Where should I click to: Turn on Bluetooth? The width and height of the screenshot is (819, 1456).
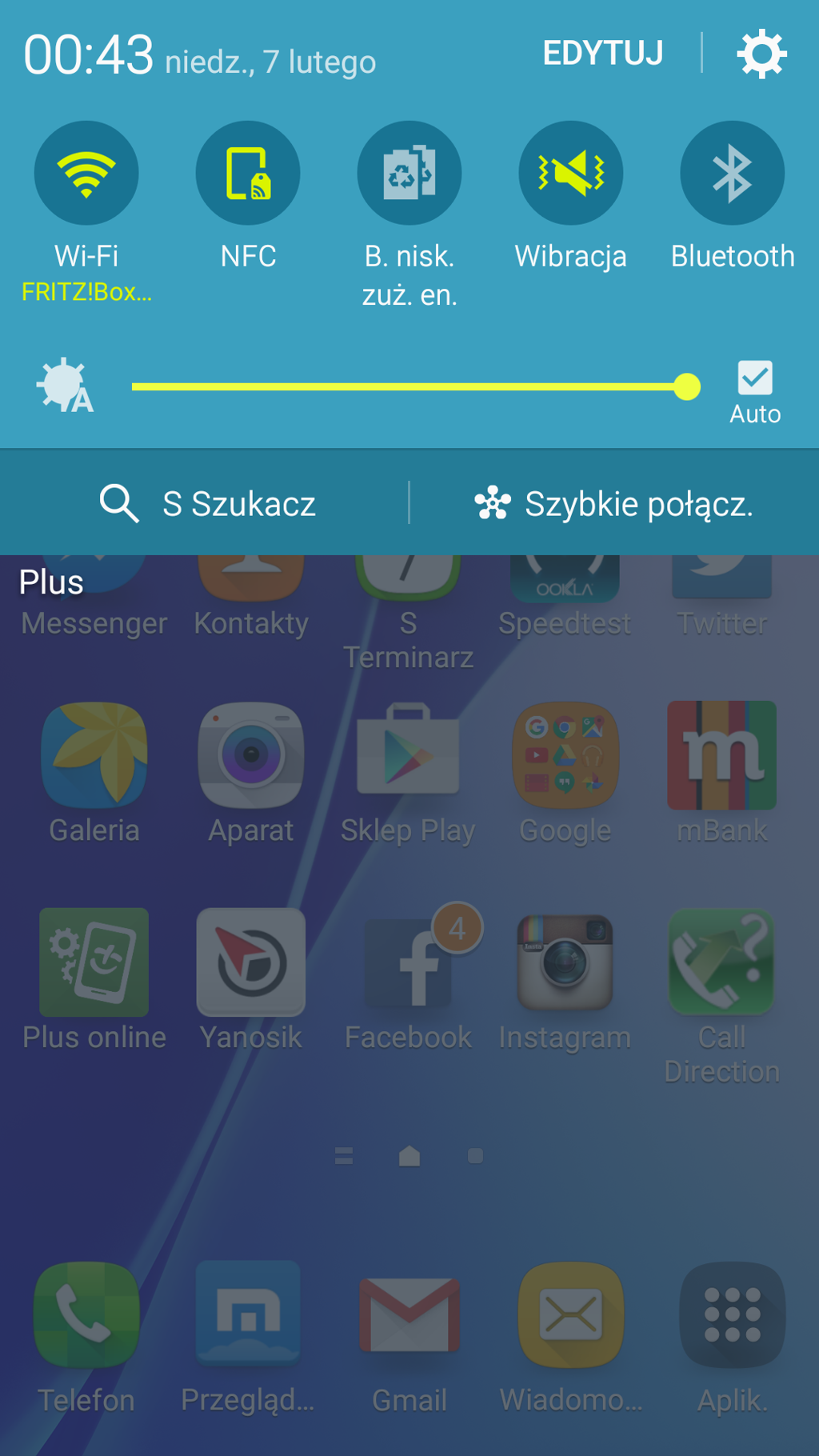732,173
